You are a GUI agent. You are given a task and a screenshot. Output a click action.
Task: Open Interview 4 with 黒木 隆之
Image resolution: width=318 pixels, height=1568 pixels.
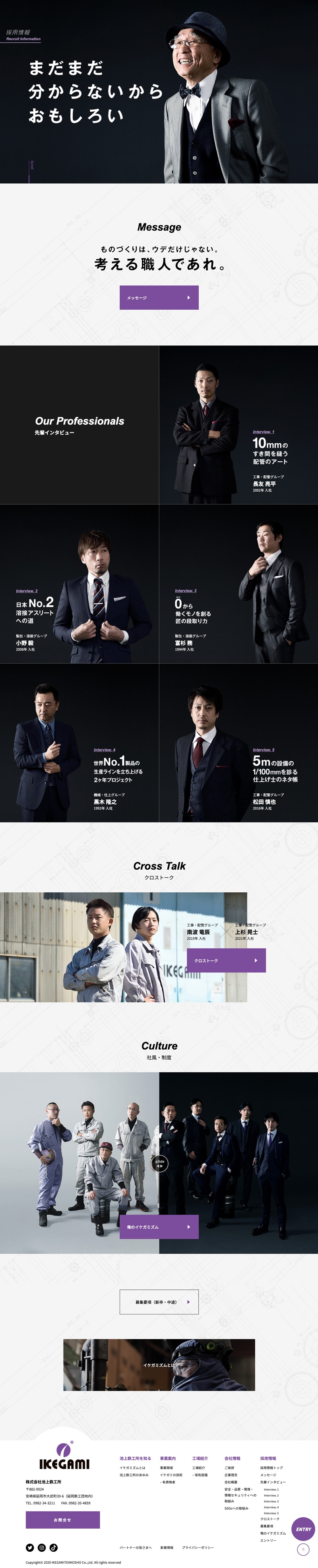coord(79,742)
